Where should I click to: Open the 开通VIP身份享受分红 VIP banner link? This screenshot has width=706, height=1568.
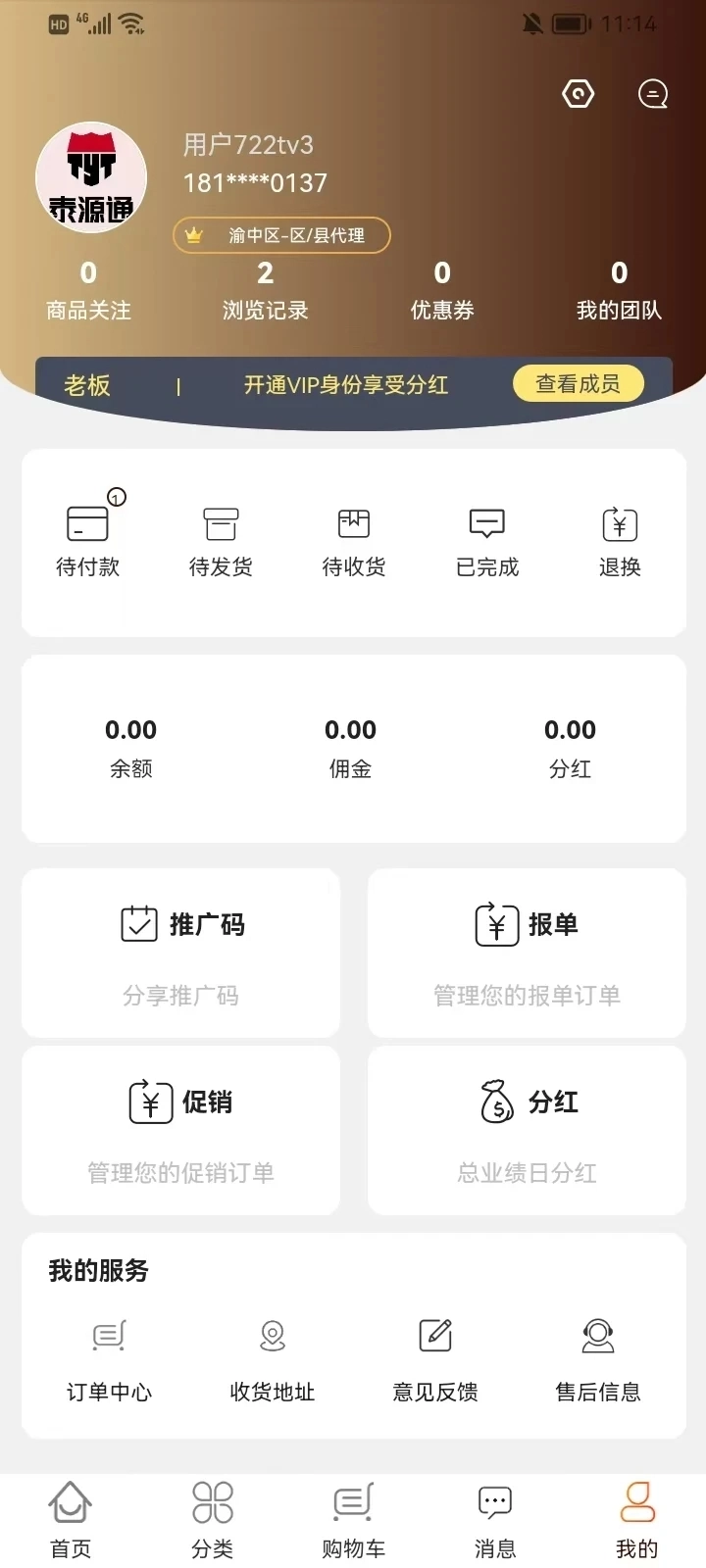coord(345,384)
